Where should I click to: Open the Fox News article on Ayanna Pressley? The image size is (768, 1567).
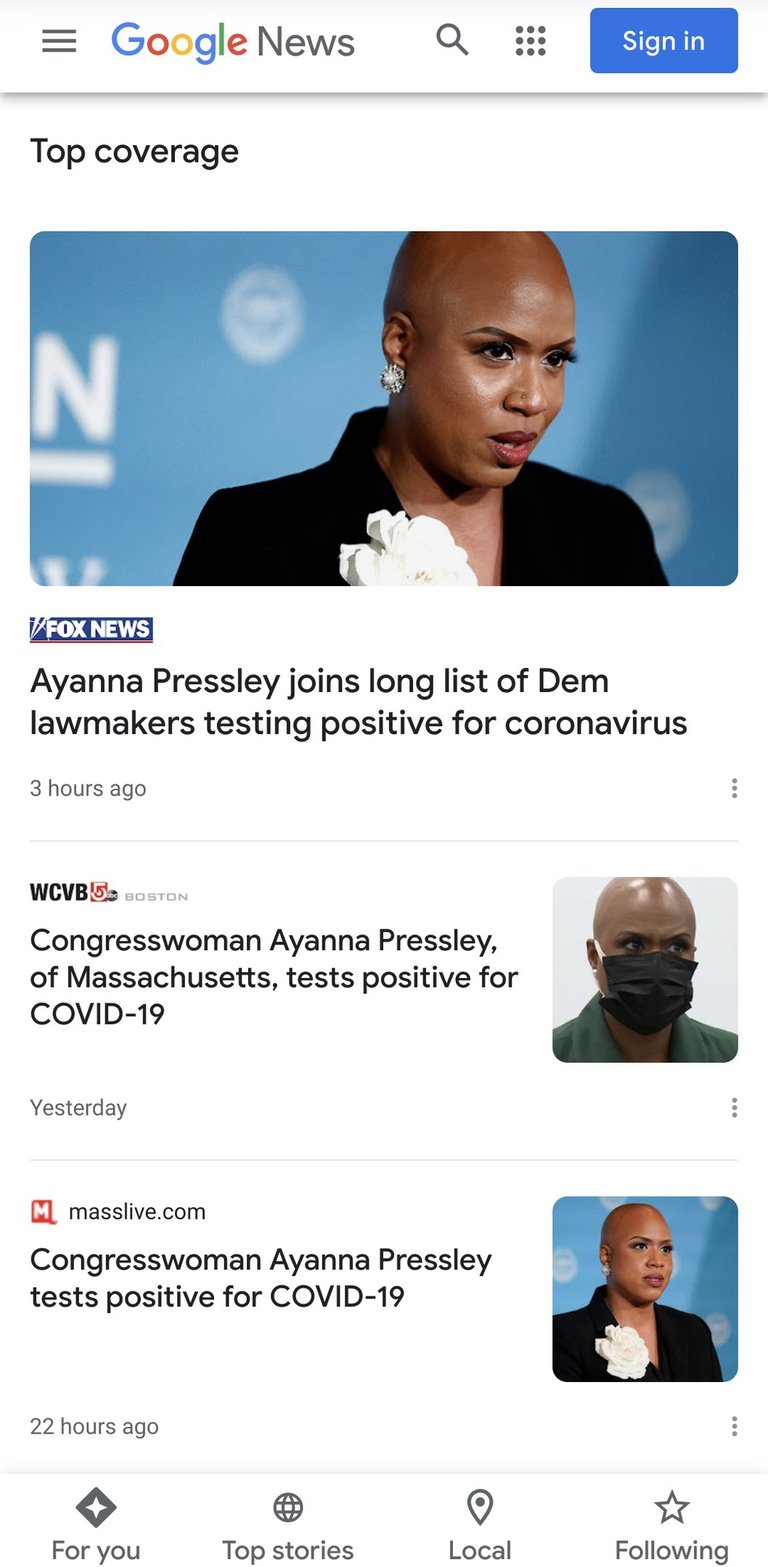[x=358, y=701]
